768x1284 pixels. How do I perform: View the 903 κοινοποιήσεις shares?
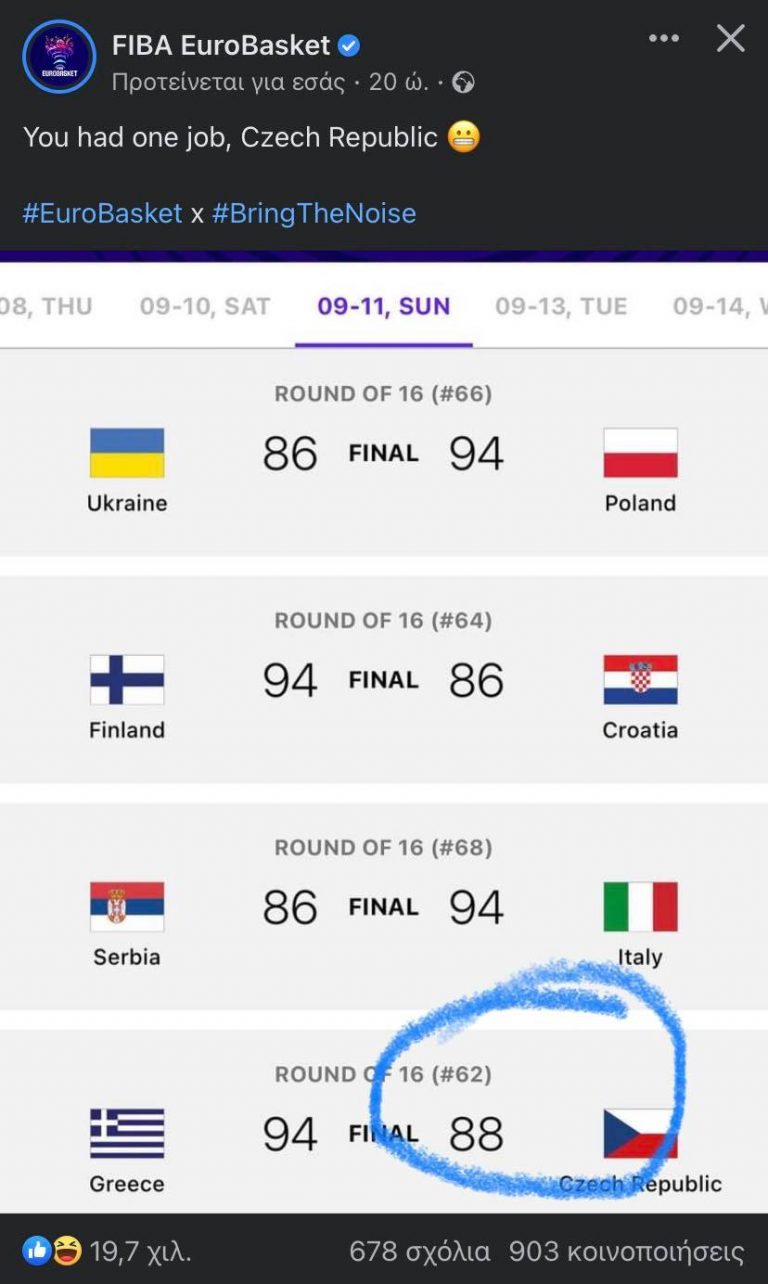coord(626,1251)
